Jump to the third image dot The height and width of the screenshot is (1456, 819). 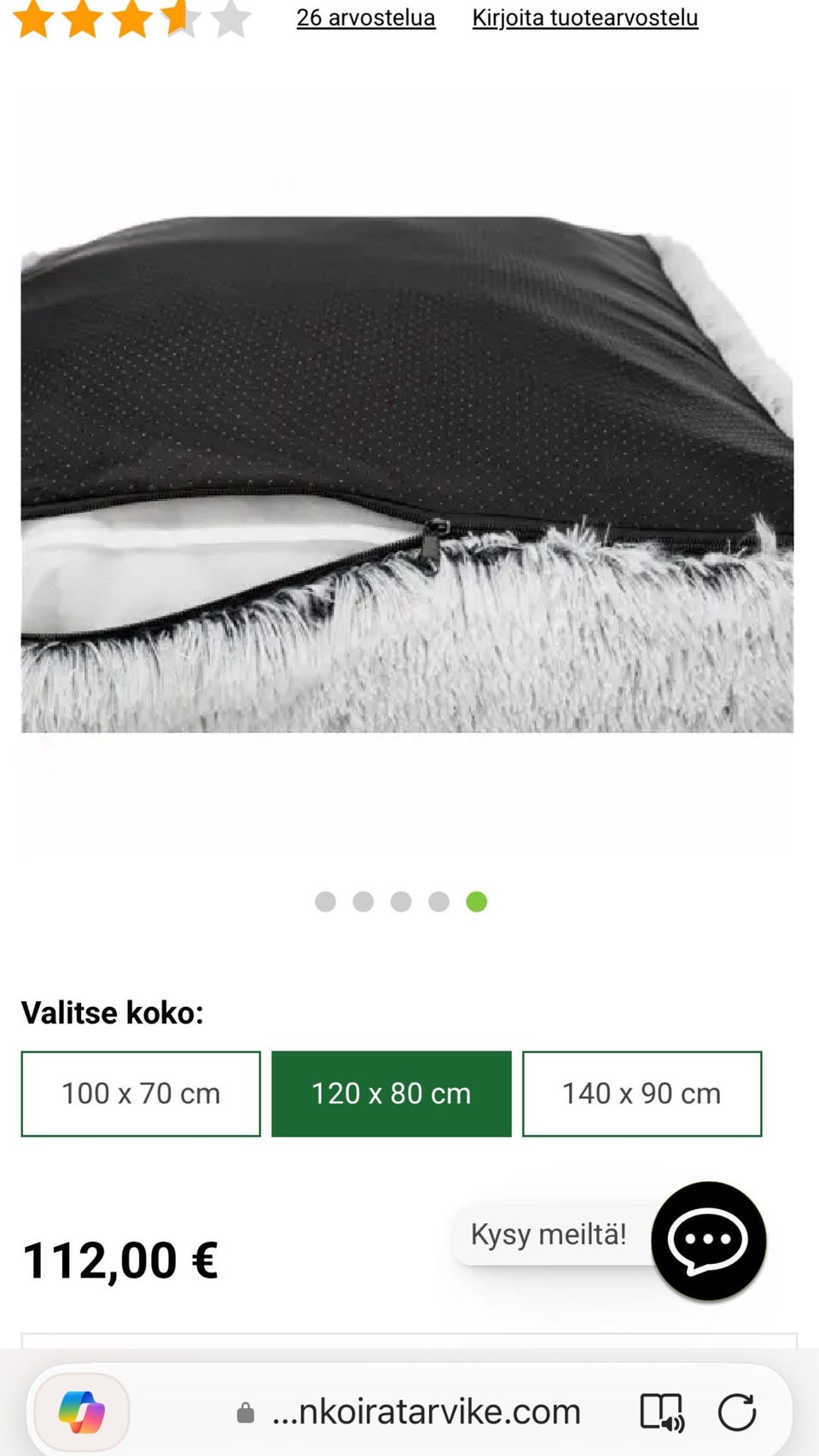point(401,902)
